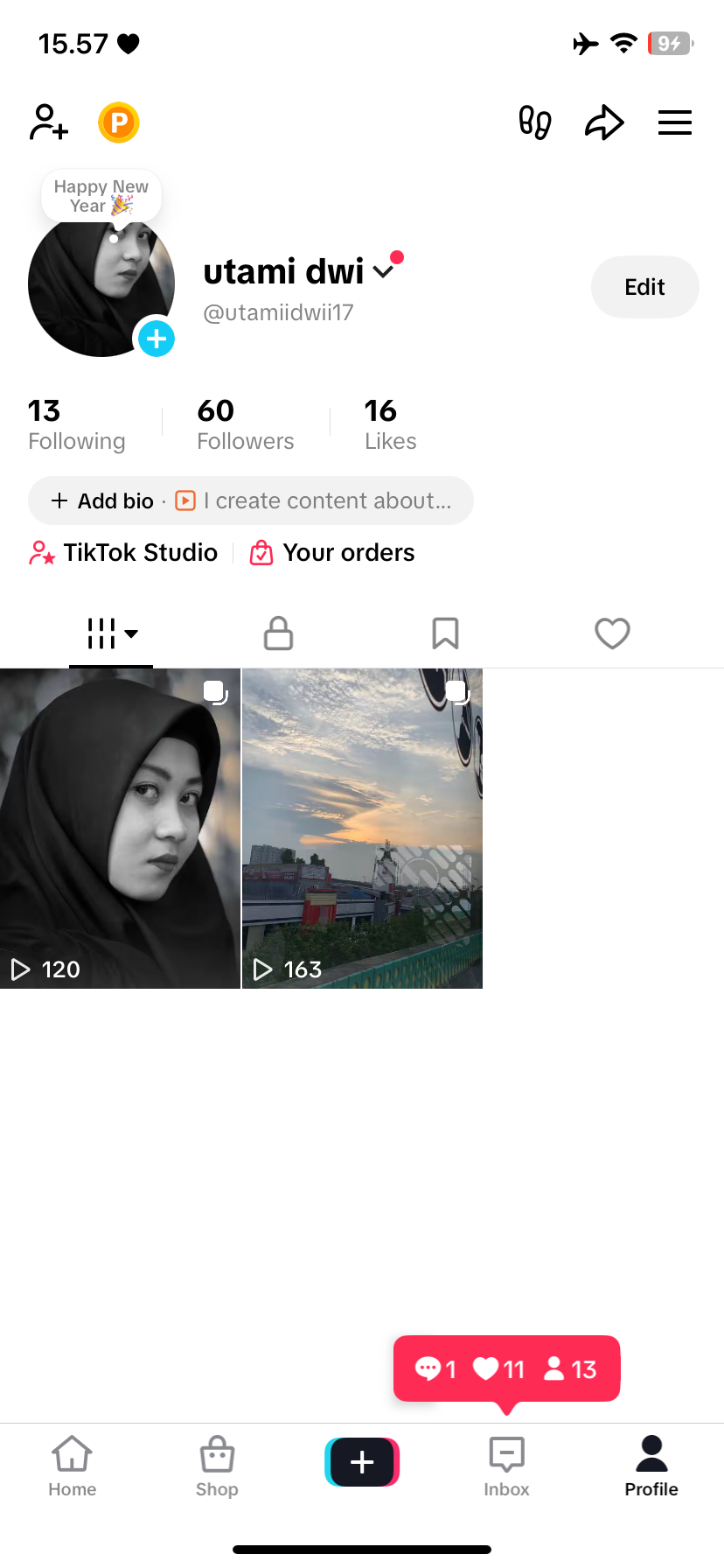Open TikTok Studio
Image resolution: width=724 pixels, height=1568 pixels.
[123, 553]
